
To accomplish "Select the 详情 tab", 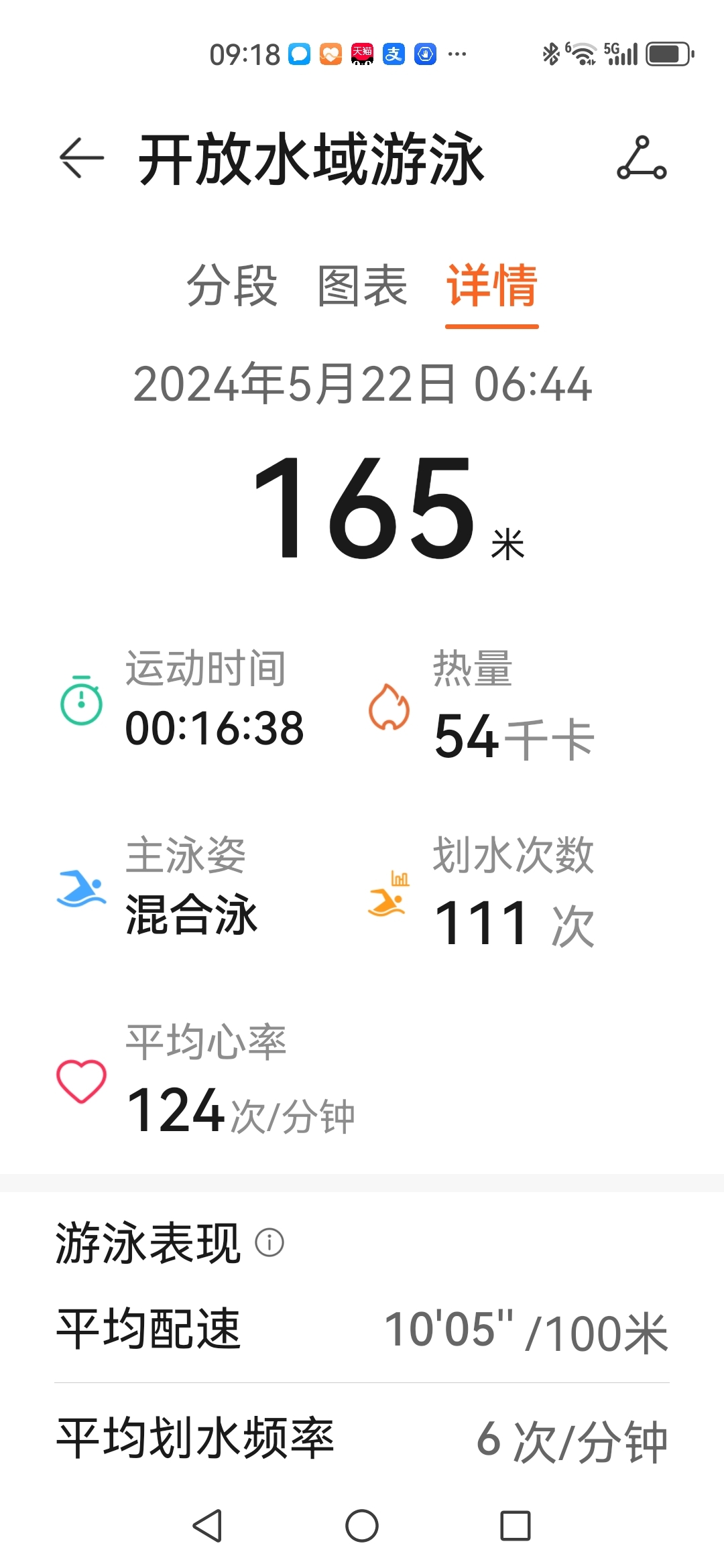I will 492,285.
